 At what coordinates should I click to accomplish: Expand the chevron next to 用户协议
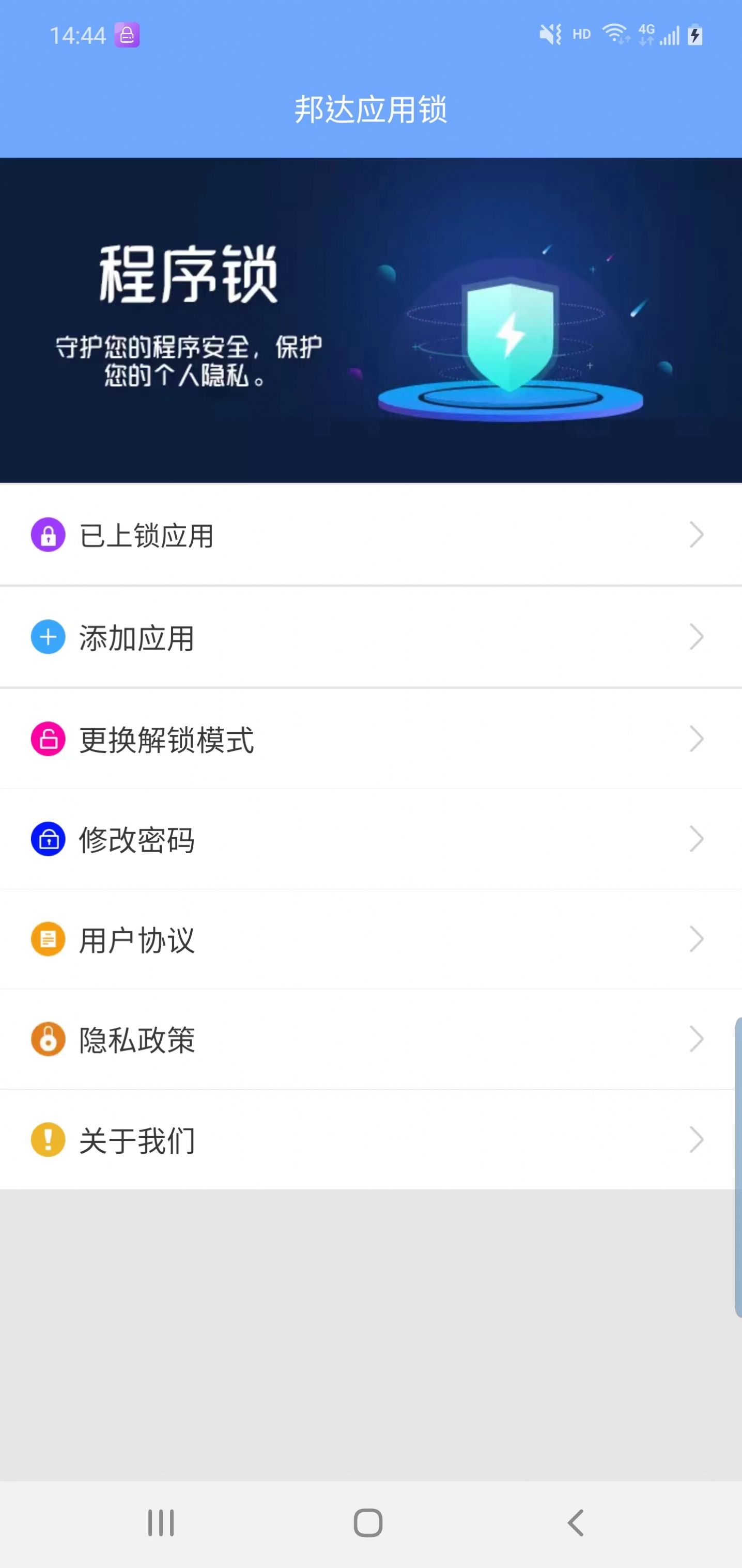(x=698, y=939)
